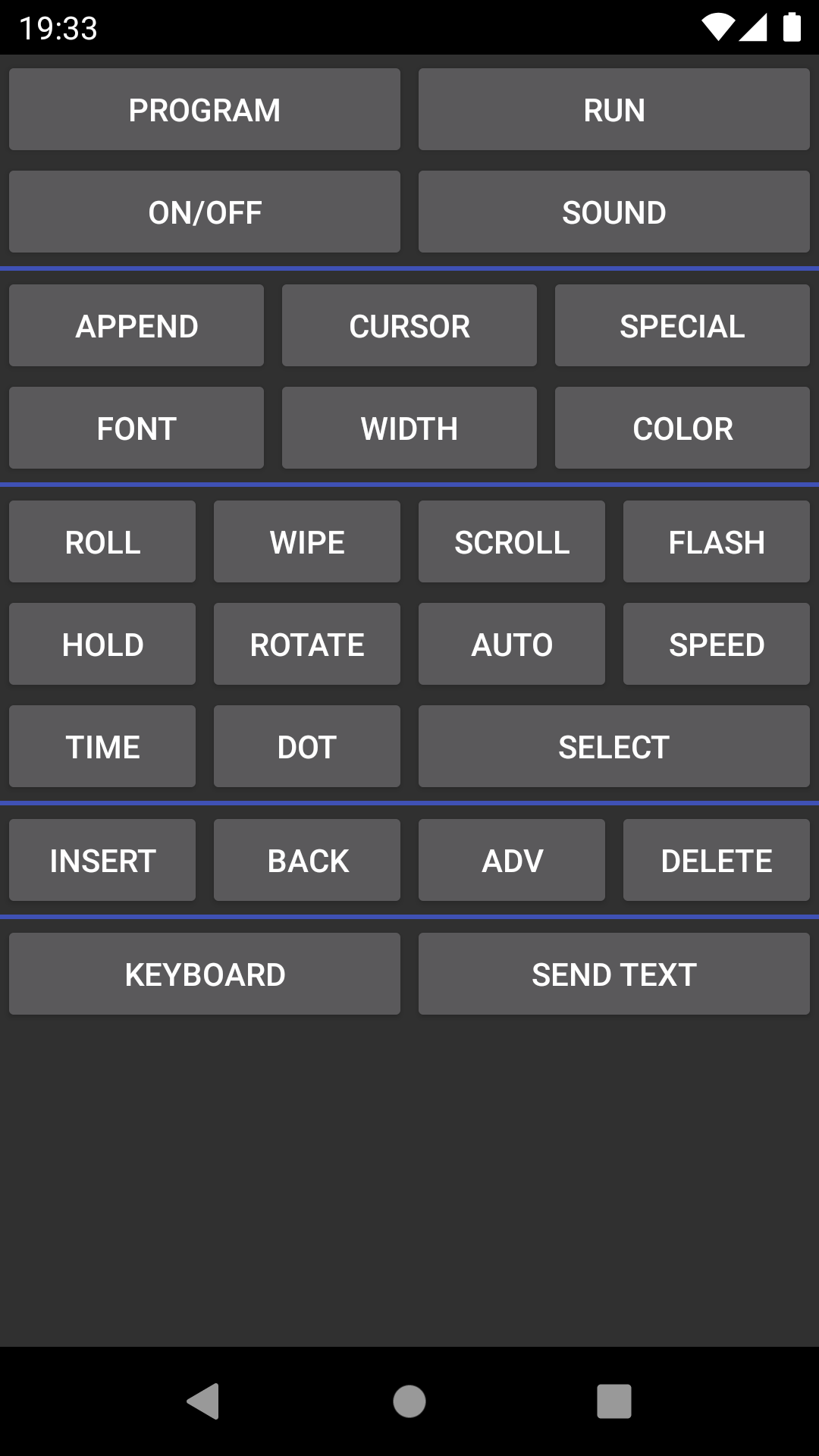Image resolution: width=819 pixels, height=1456 pixels.
Task: Apply the ROLL effect
Action: pos(102,541)
